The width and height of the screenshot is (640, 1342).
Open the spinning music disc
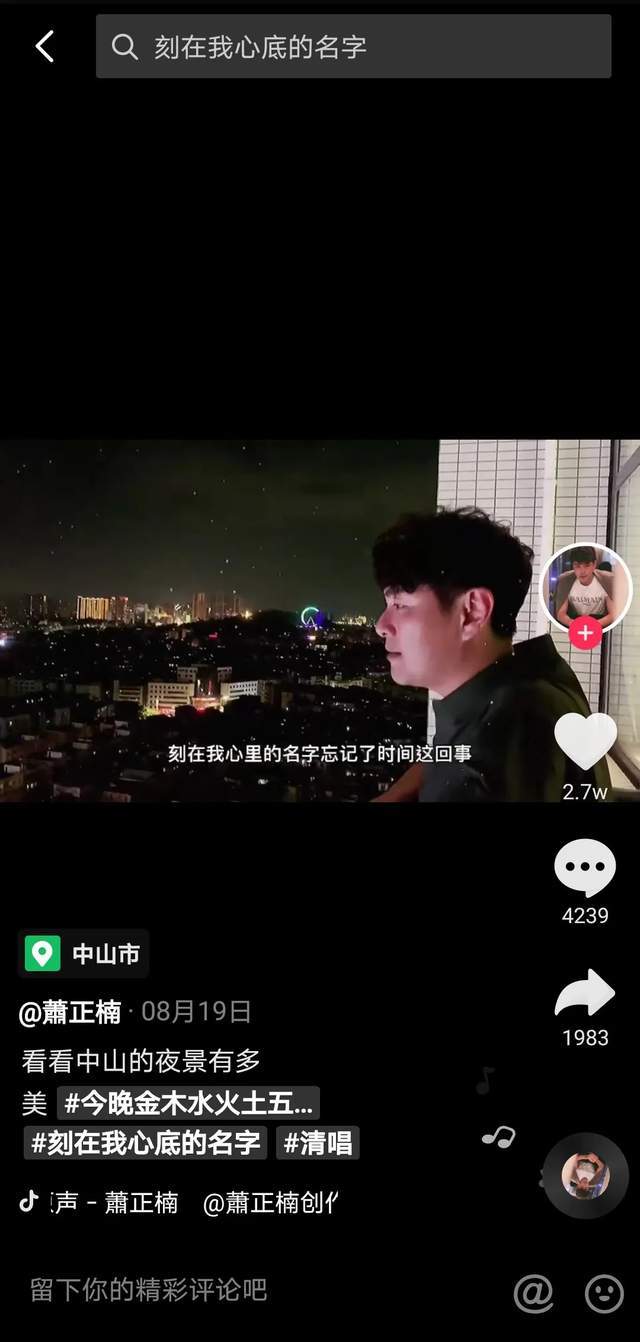(x=585, y=1176)
